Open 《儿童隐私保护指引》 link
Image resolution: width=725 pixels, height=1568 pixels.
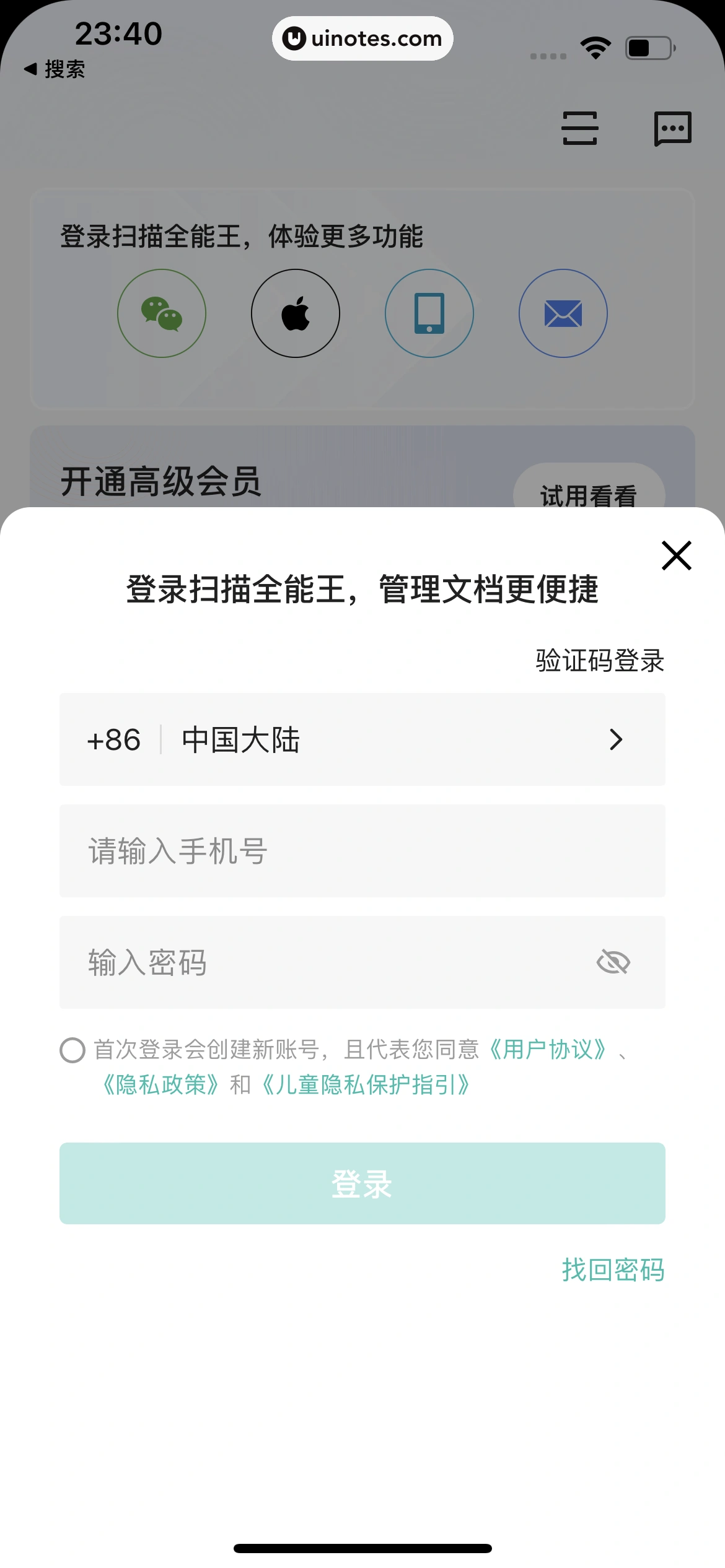tap(366, 1085)
